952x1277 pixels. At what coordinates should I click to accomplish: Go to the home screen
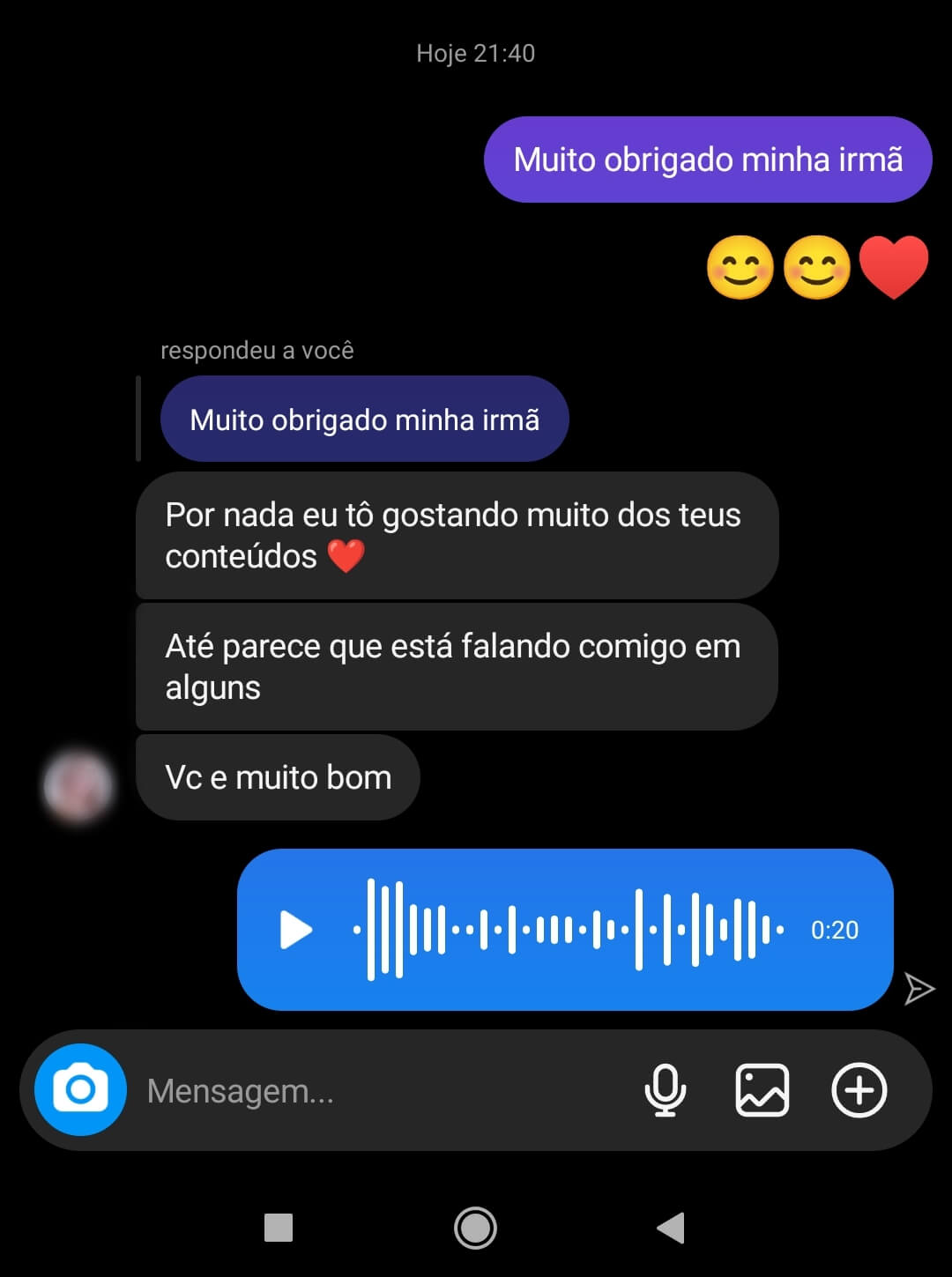tap(475, 1228)
